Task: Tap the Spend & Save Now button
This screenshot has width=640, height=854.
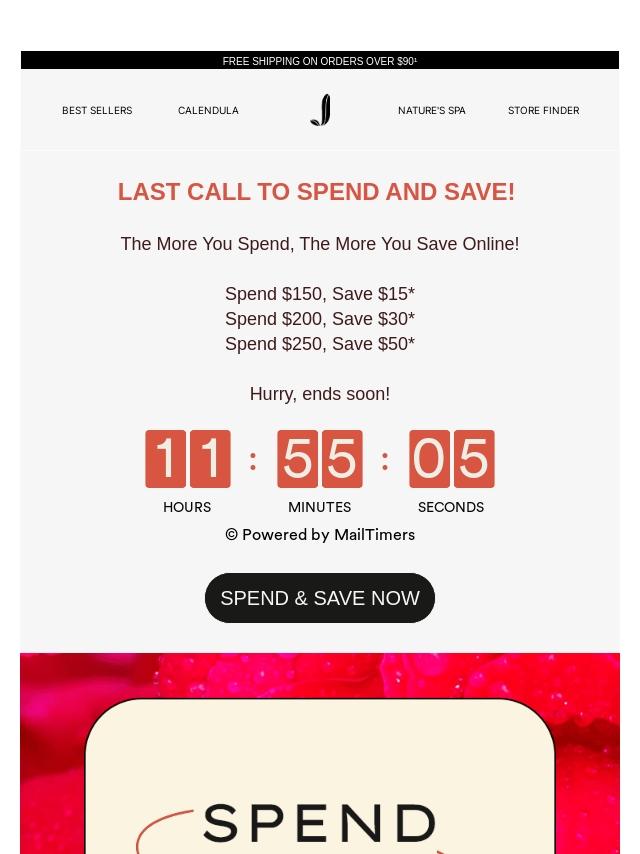Action: pos(320,598)
